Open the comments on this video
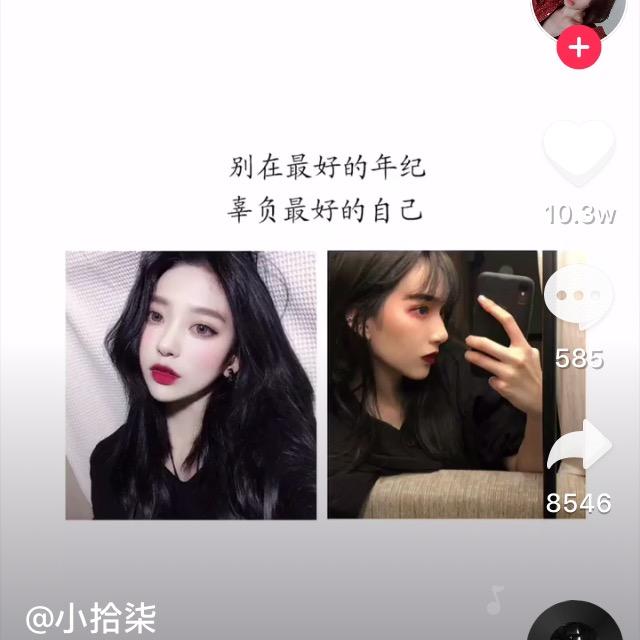The height and width of the screenshot is (640, 640). 579,297
